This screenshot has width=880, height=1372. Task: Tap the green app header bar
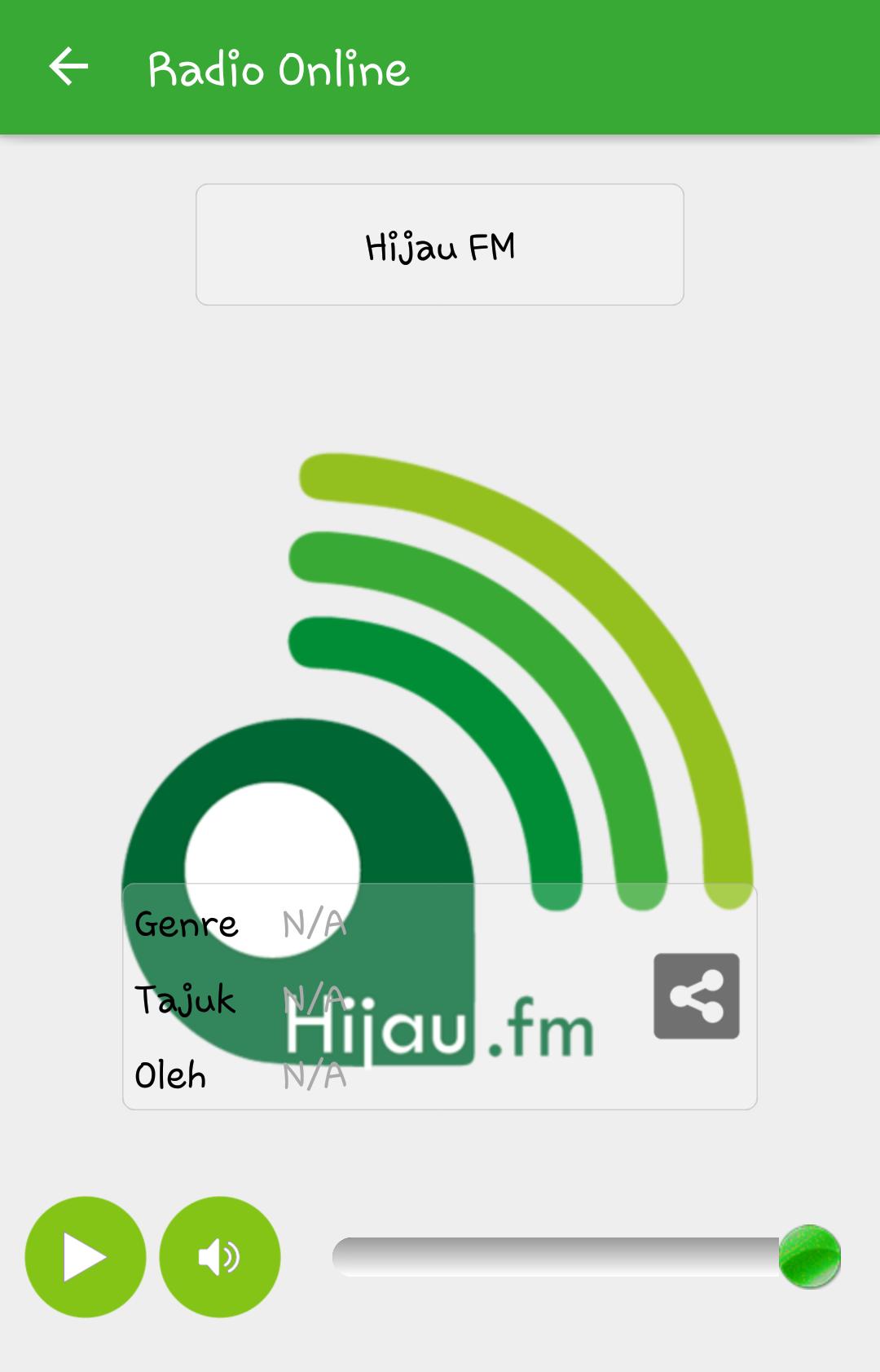tap(570, 68)
